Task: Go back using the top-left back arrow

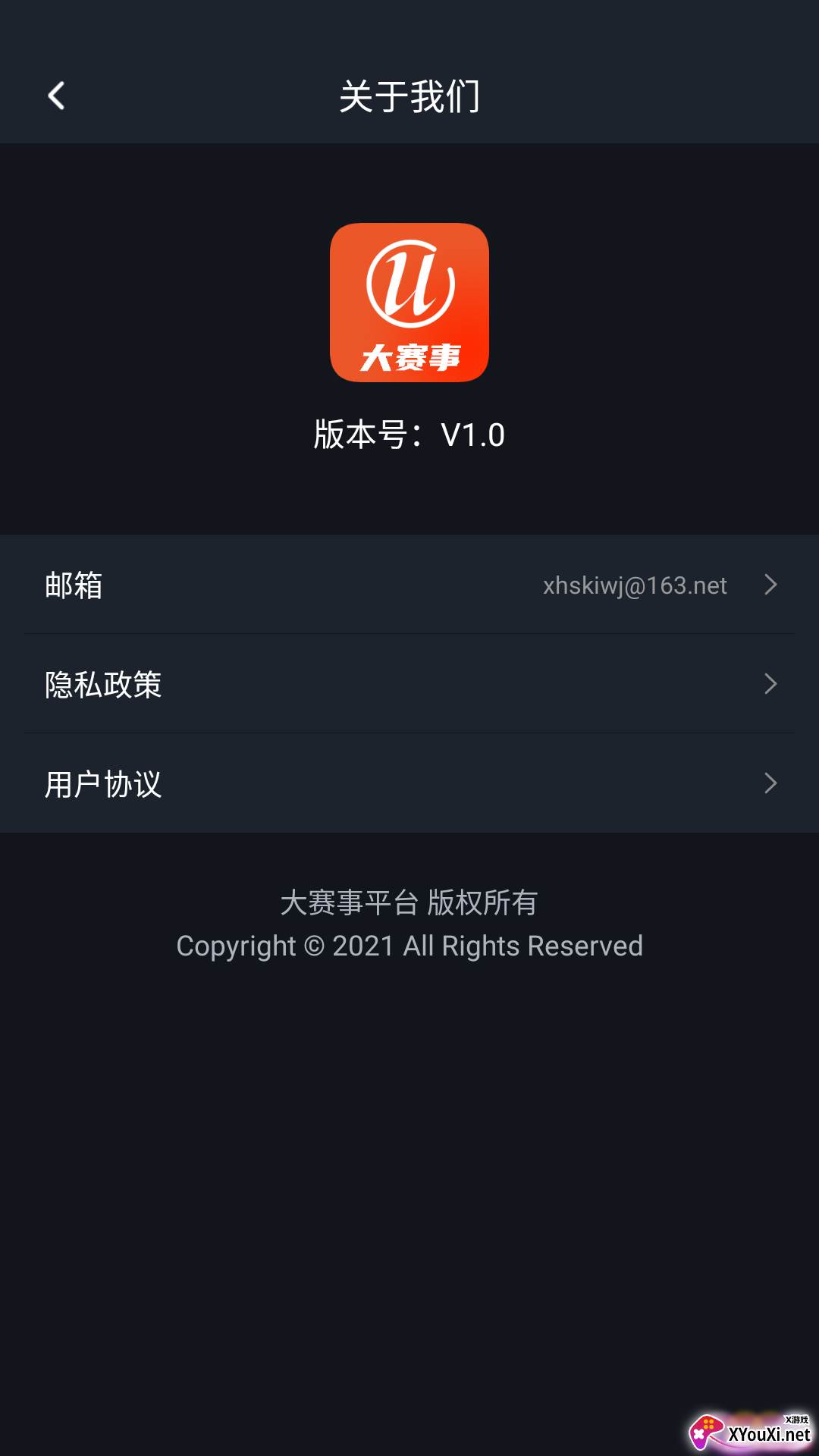Action: 56,96
